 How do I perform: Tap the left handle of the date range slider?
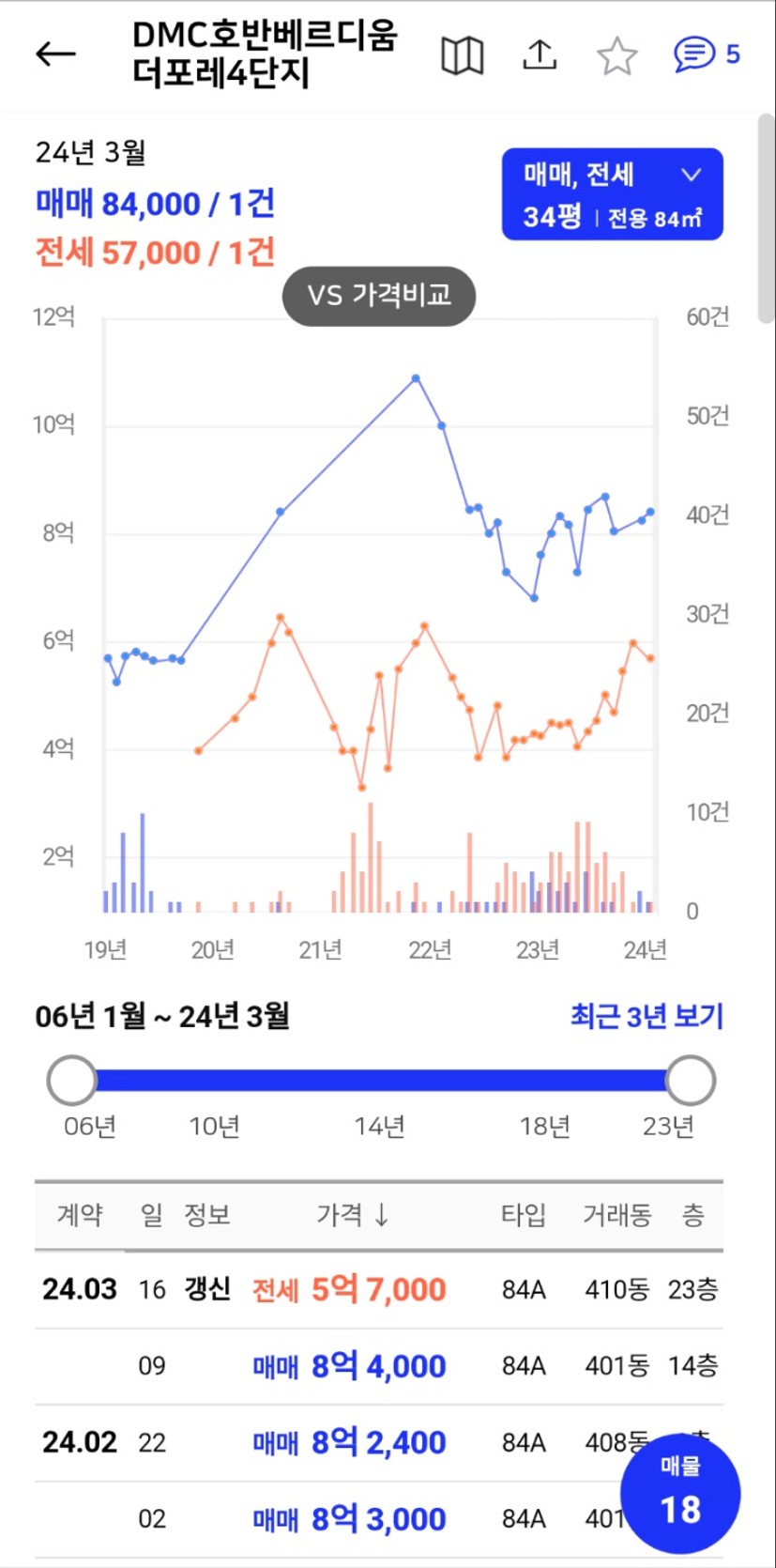(72, 1081)
